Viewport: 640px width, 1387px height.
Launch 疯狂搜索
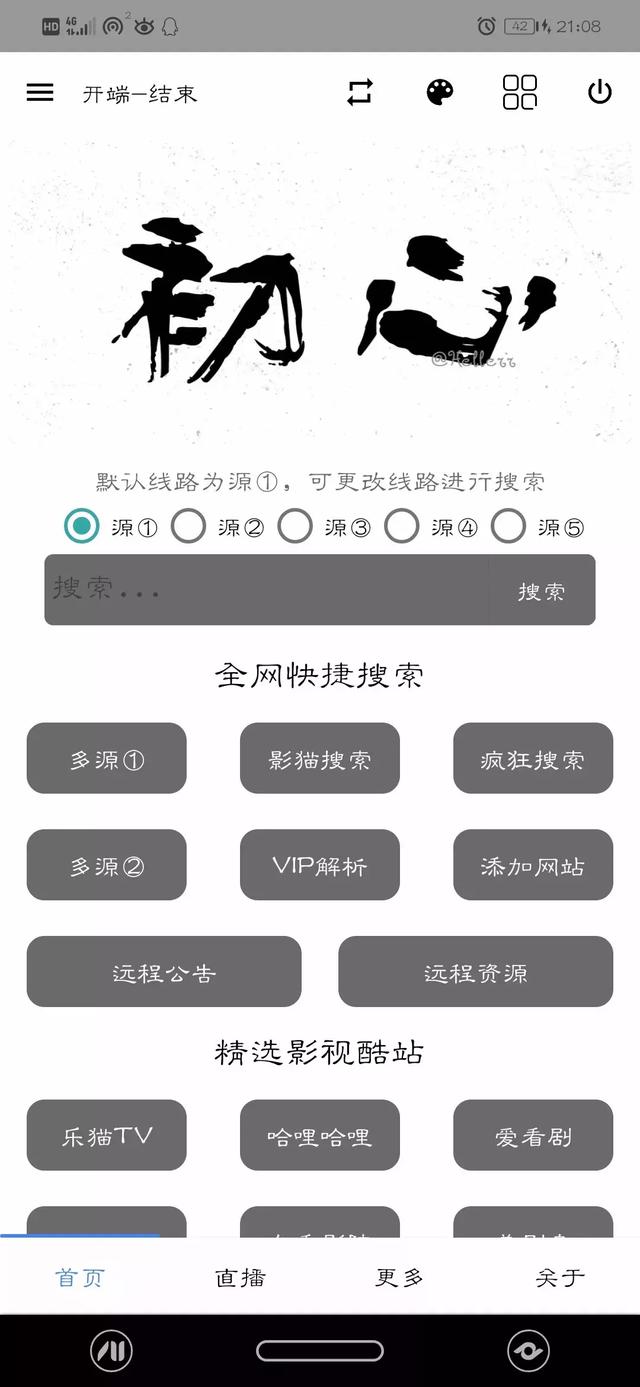(x=533, y=759)
